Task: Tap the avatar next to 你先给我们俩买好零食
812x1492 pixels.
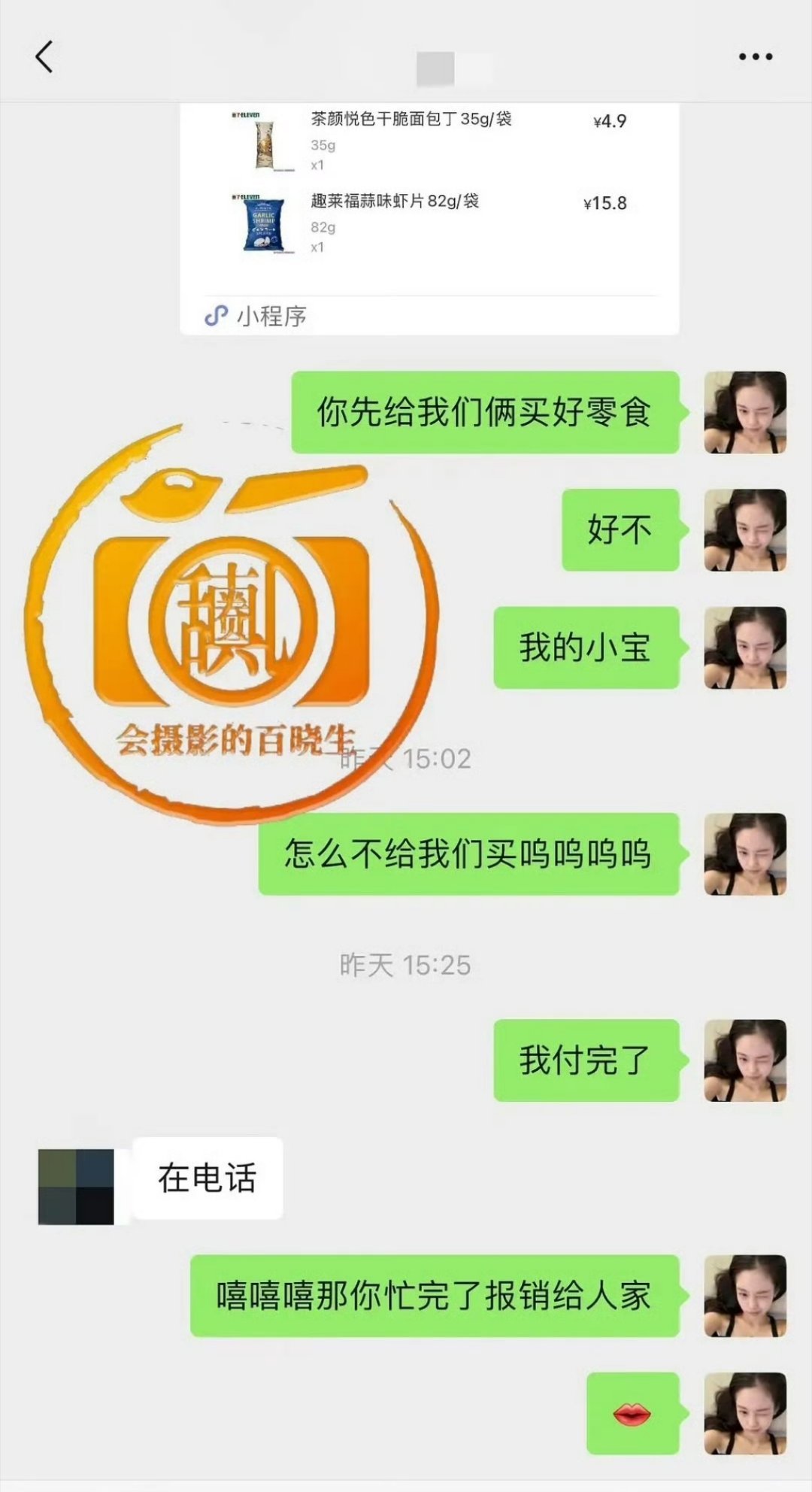Action: pos(745,411)
